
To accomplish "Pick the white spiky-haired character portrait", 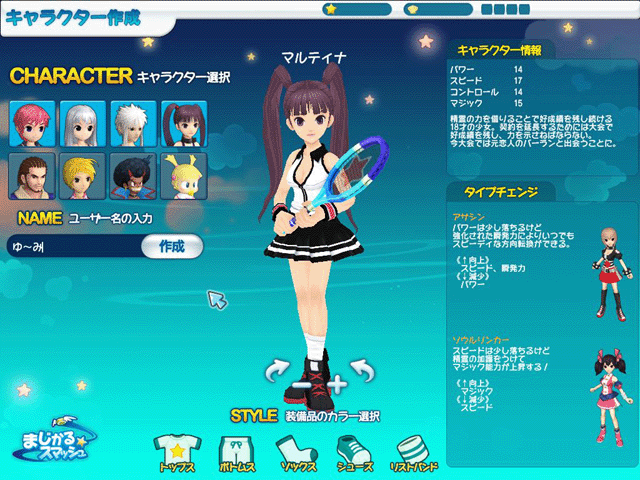I will 131,124.
